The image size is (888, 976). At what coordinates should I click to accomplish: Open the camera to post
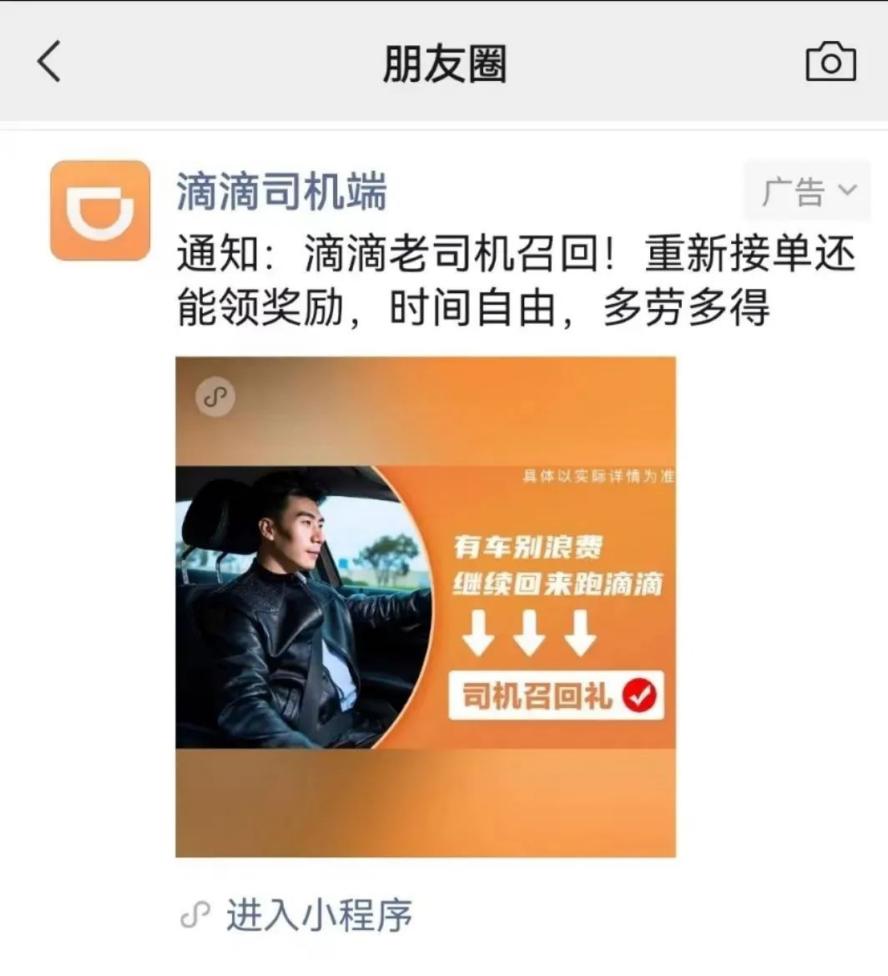(830, 62)
